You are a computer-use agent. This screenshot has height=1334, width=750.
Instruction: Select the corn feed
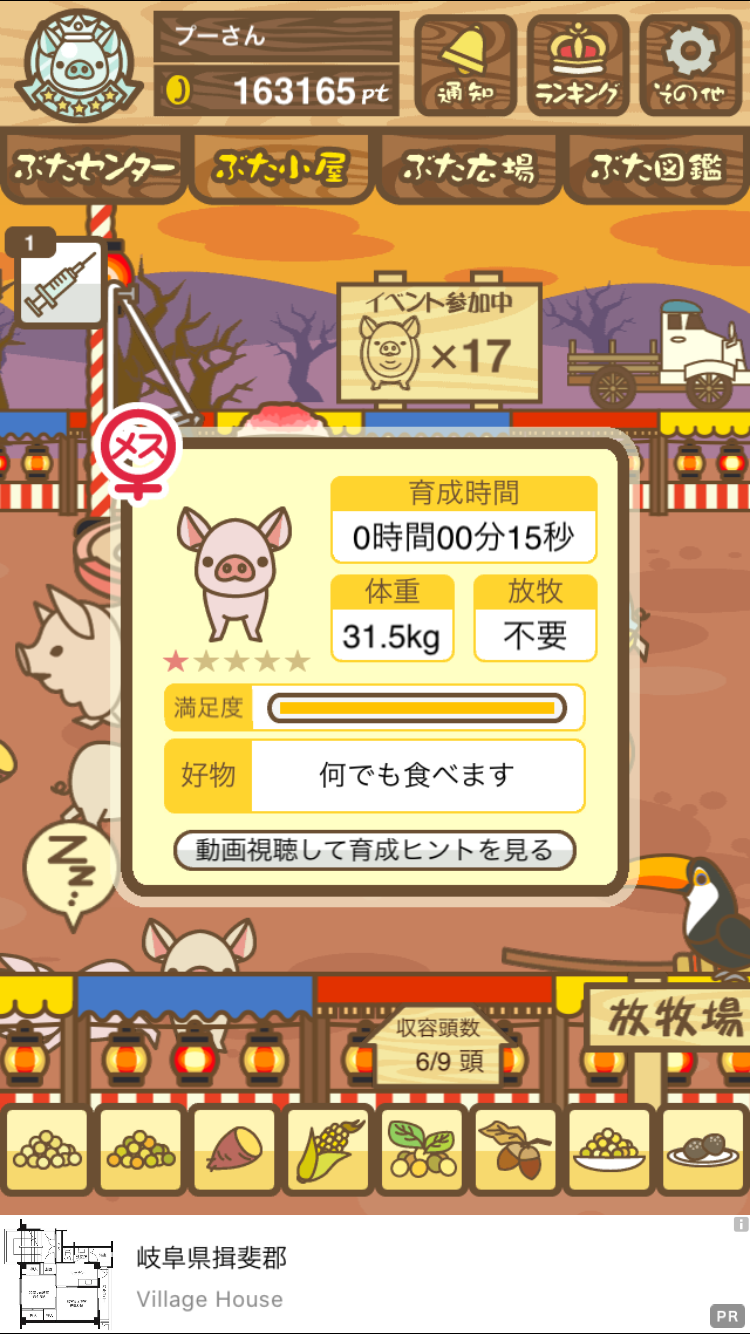pos(327,1150)
